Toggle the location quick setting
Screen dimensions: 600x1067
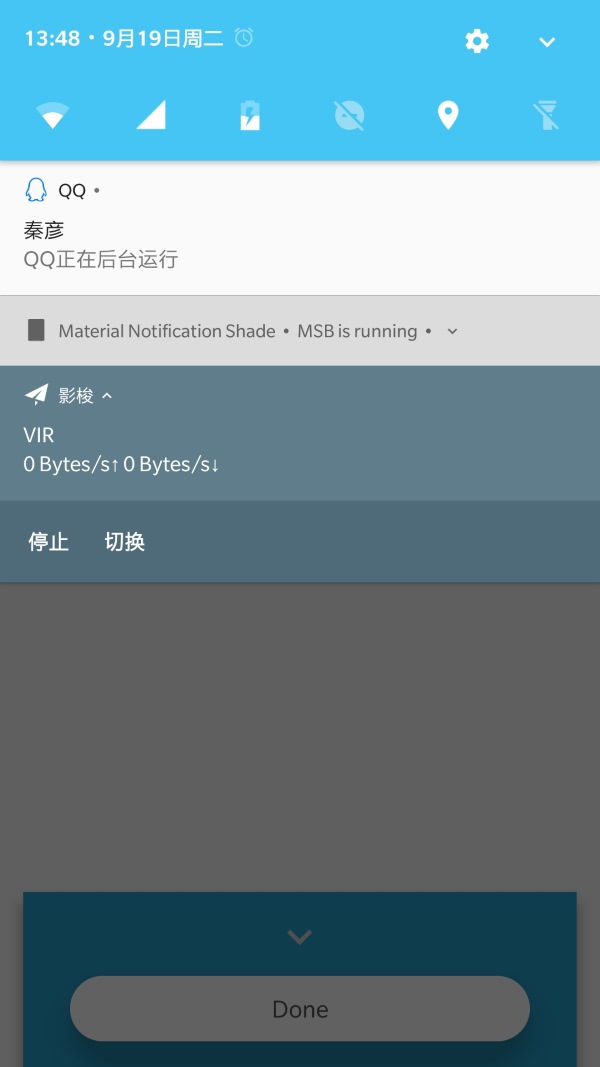coord(448,116)
